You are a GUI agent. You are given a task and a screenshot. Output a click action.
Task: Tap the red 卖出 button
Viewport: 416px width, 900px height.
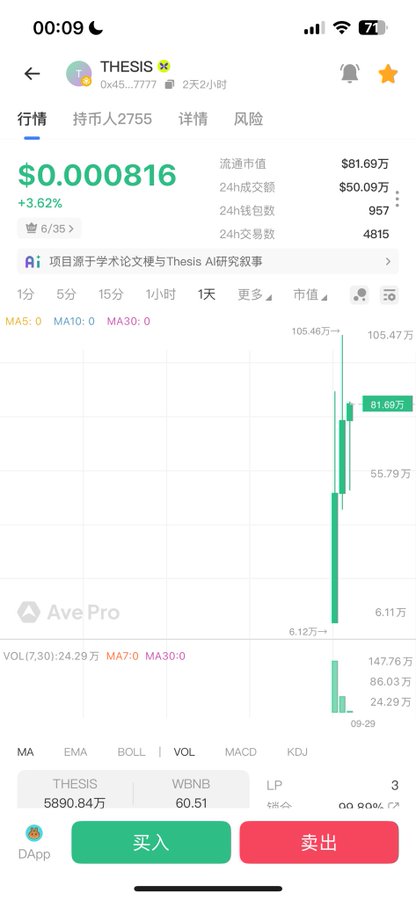click(x=319, y=842)
